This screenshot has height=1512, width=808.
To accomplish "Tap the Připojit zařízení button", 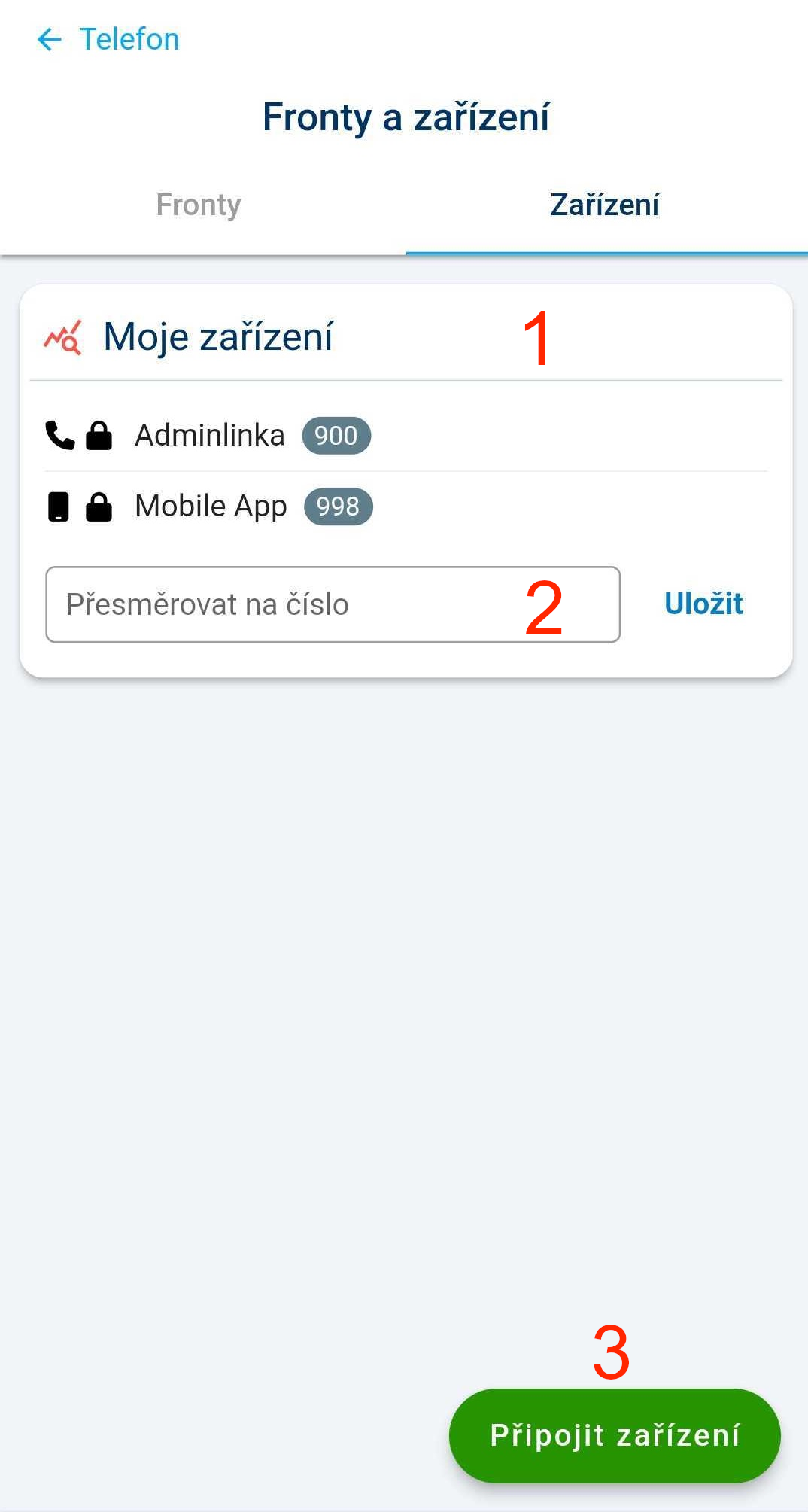I will point(615,1435).
